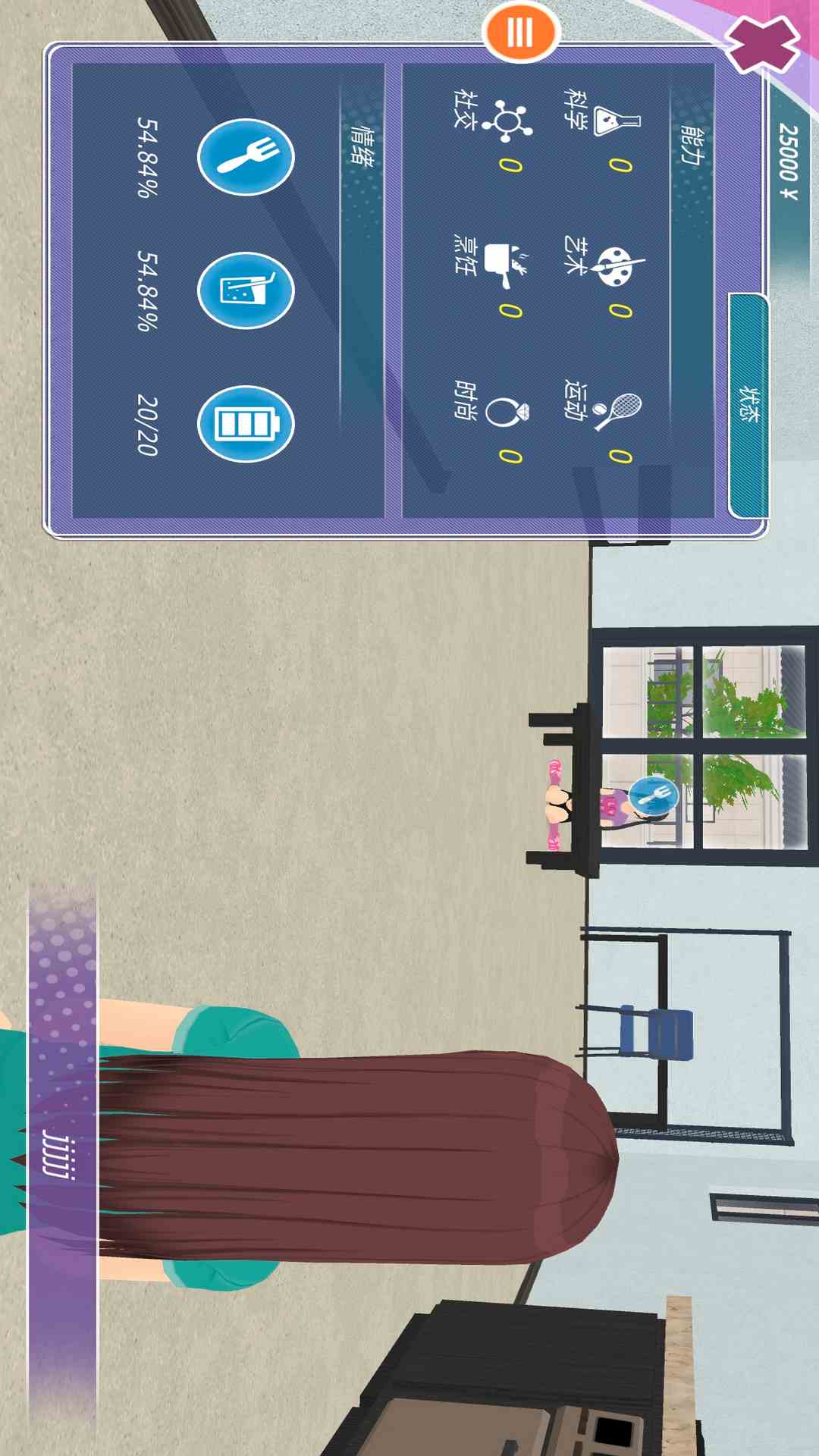Close the status panel with the X
Screen dimensions: 819x1456
[763, 43]
